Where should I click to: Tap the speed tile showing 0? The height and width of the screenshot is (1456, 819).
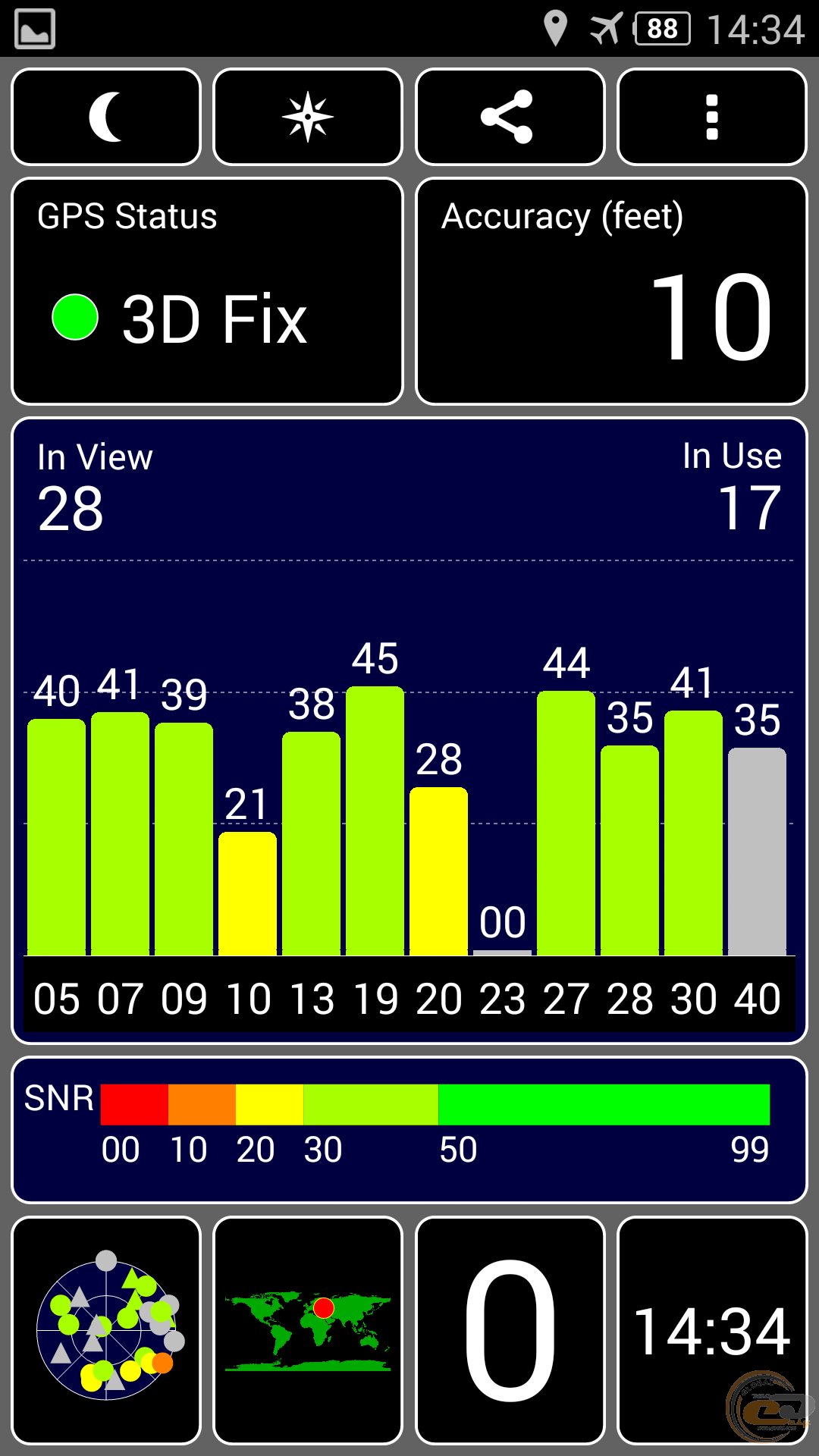point(510,1331)
